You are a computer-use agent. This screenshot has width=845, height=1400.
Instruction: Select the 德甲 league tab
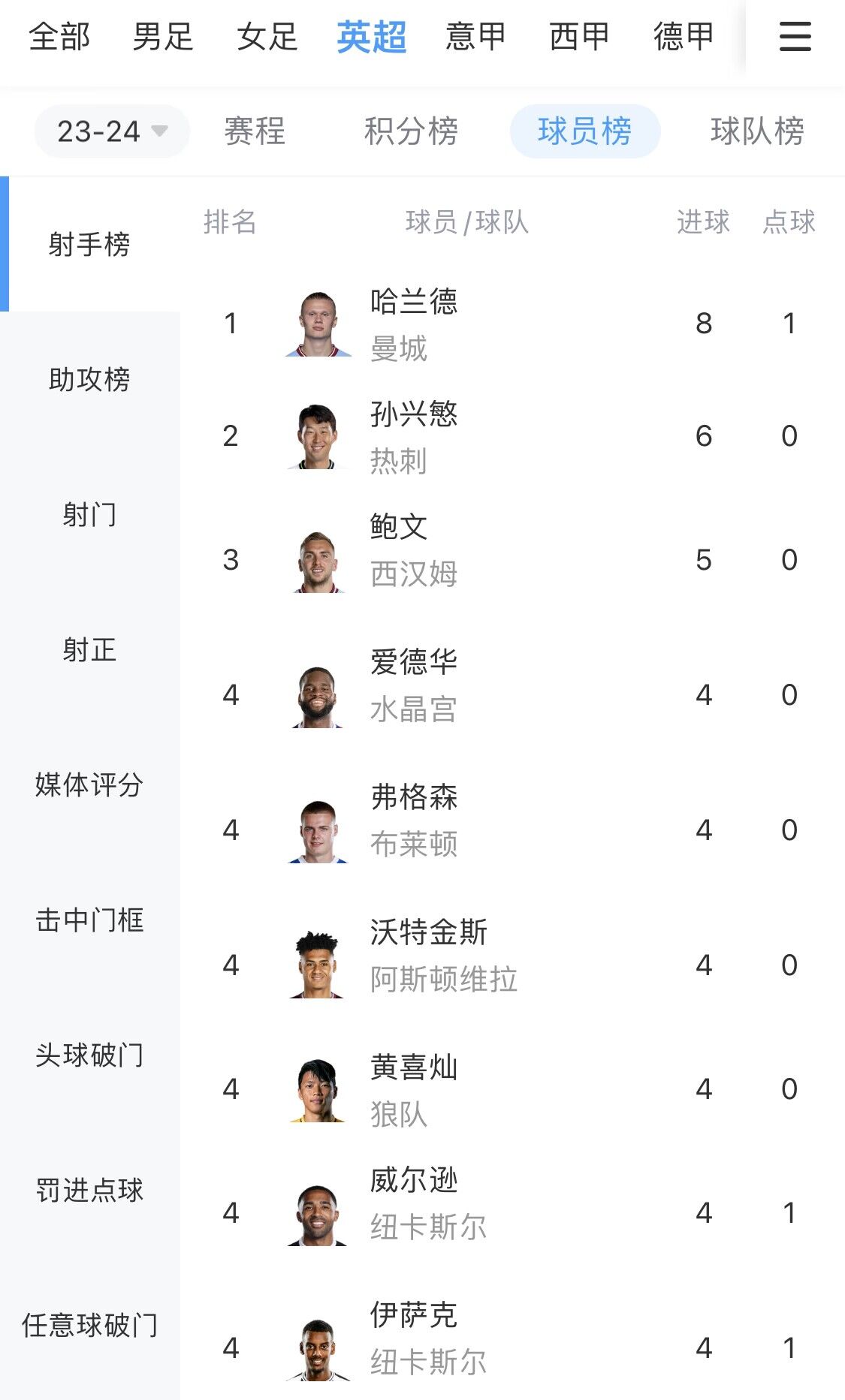tap(683, 36)
